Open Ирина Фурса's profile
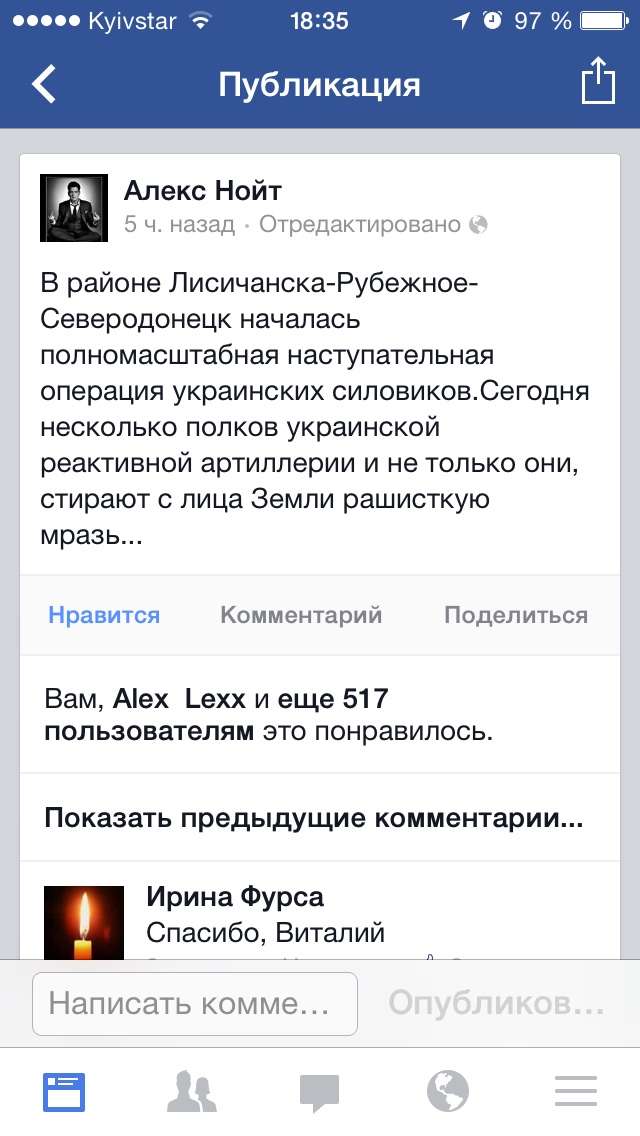Image resolution: width=640 pixels, height=1136 pixels. pos(234,897)
